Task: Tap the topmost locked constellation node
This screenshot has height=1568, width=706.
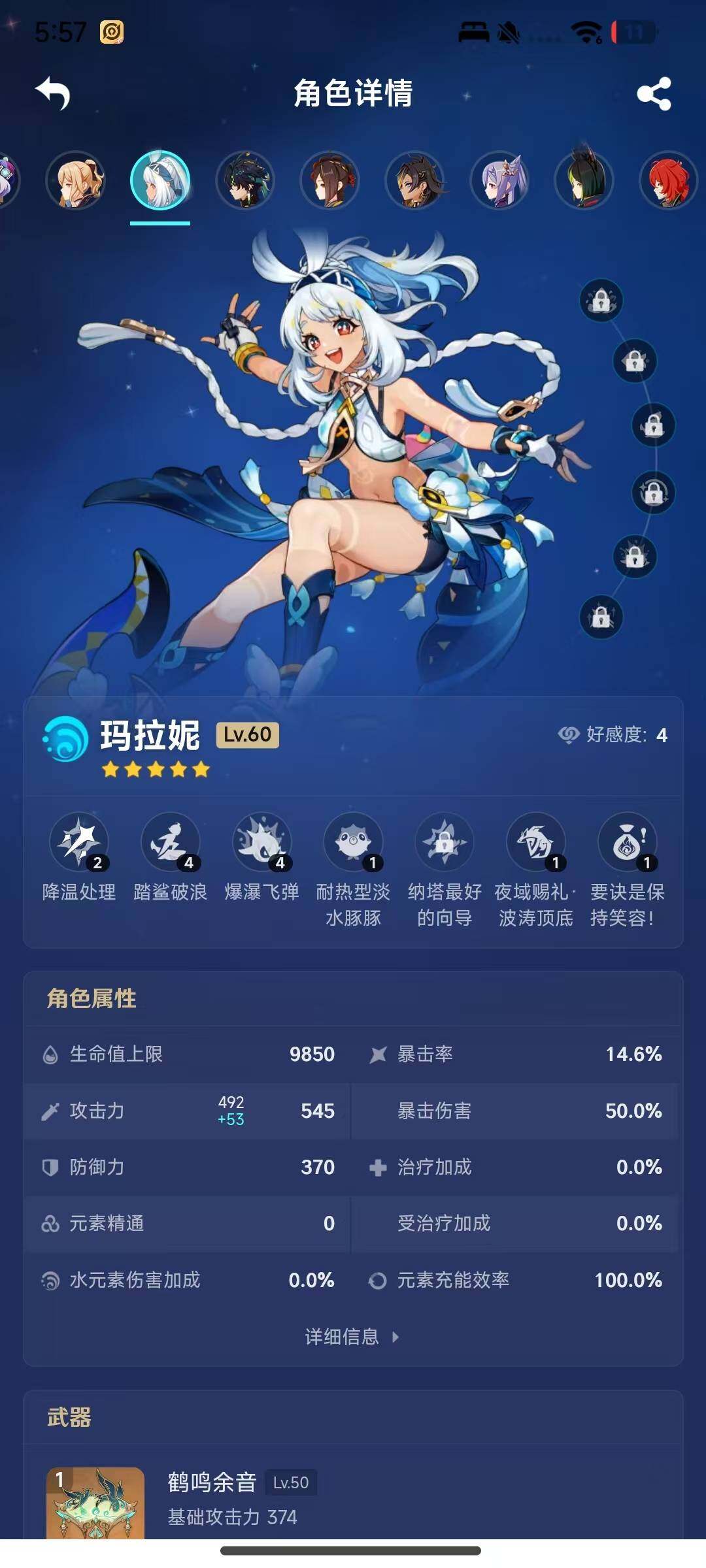Action: coord(601,301)
